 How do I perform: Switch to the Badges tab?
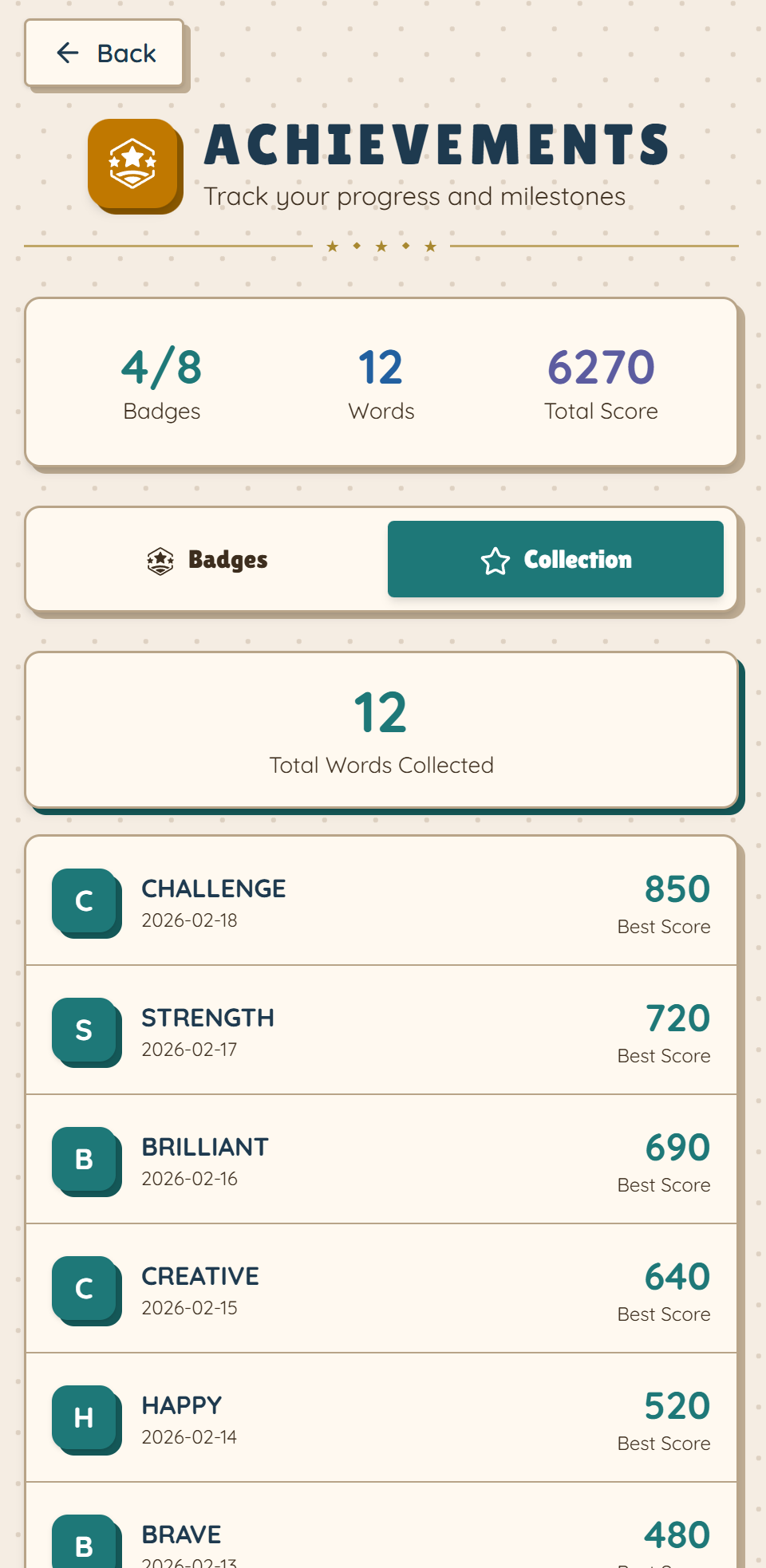(x=207, y=560)
